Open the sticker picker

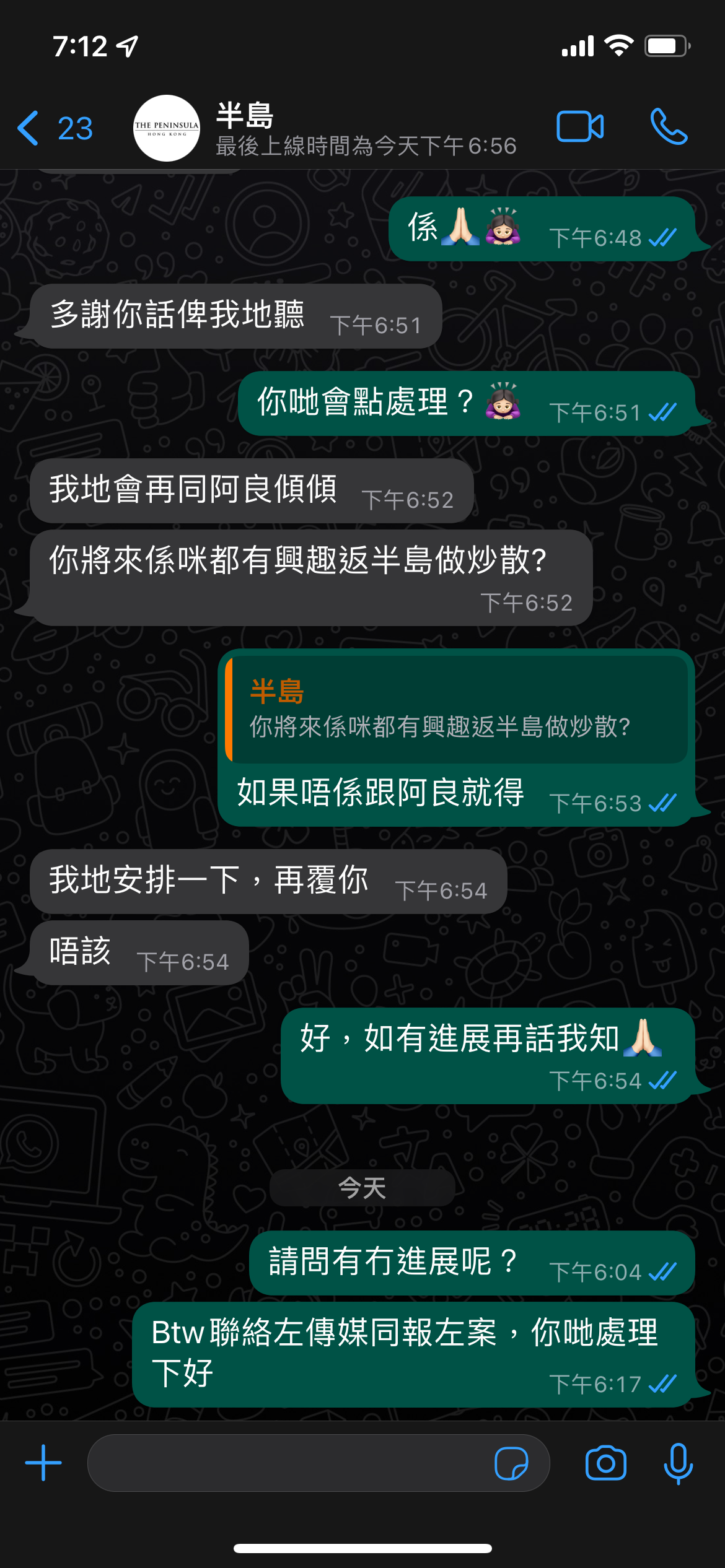pos(511,1463)
